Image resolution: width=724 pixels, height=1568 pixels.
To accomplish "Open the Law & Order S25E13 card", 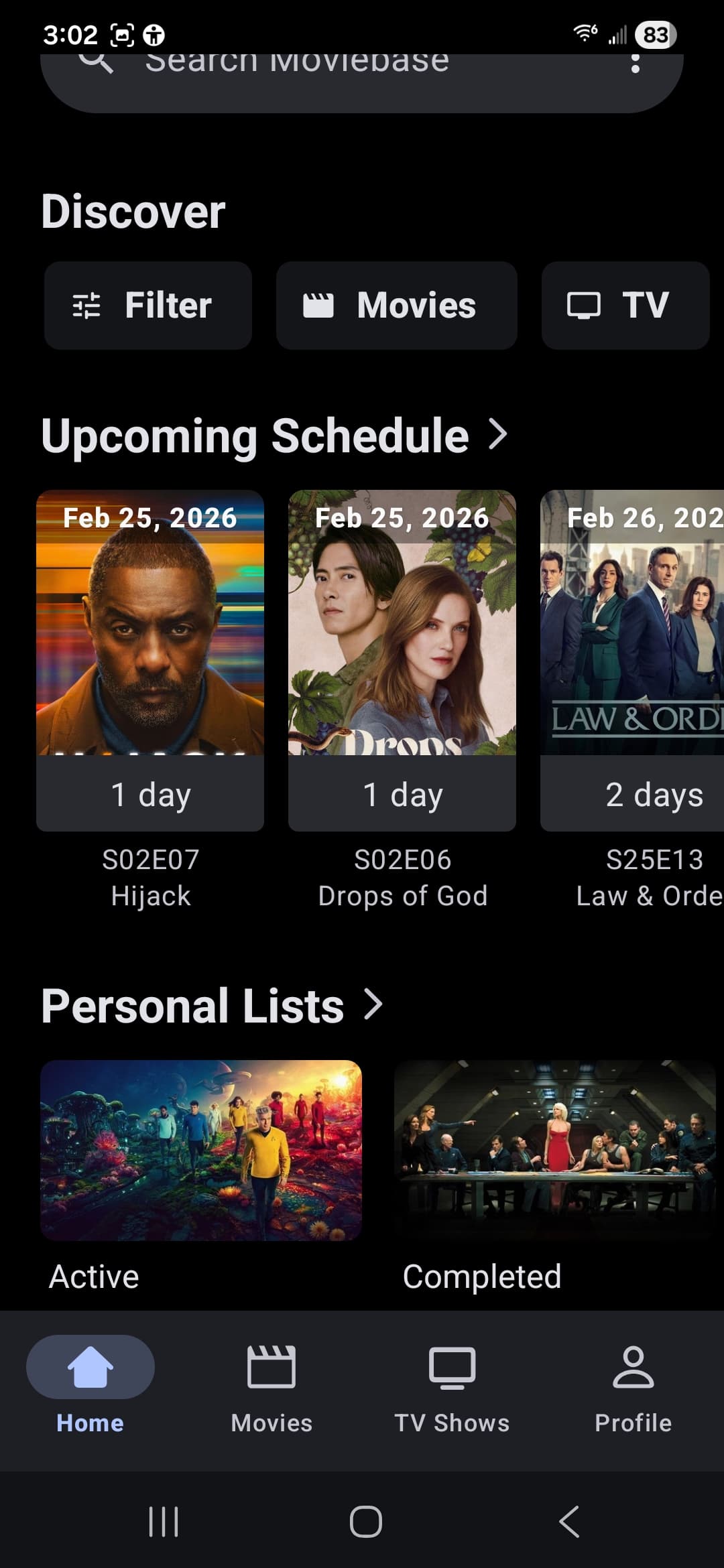I will click(633, 660).
